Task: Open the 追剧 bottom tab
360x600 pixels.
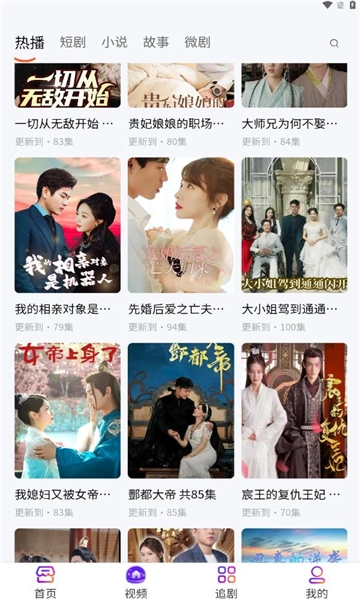Action: click(226, 582)
